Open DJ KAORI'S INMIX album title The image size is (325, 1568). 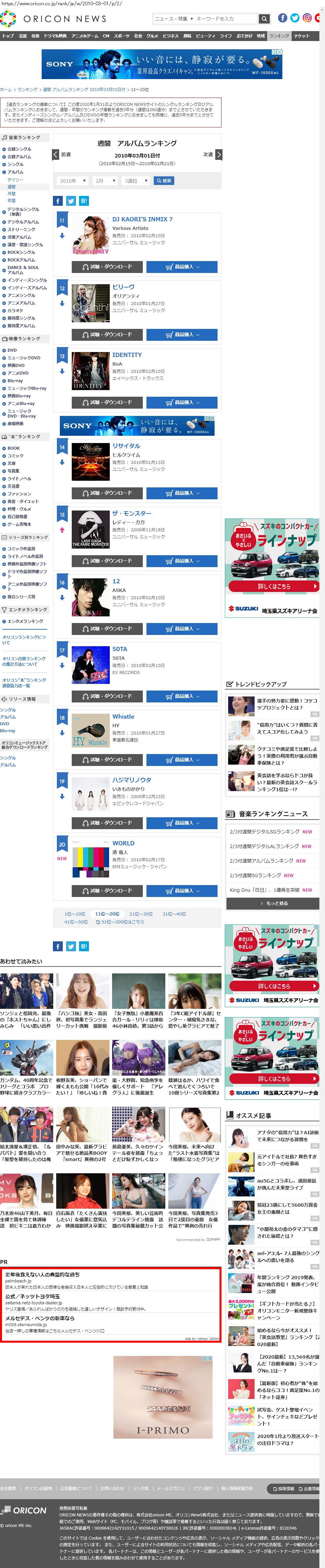click(x=142, y=219)
